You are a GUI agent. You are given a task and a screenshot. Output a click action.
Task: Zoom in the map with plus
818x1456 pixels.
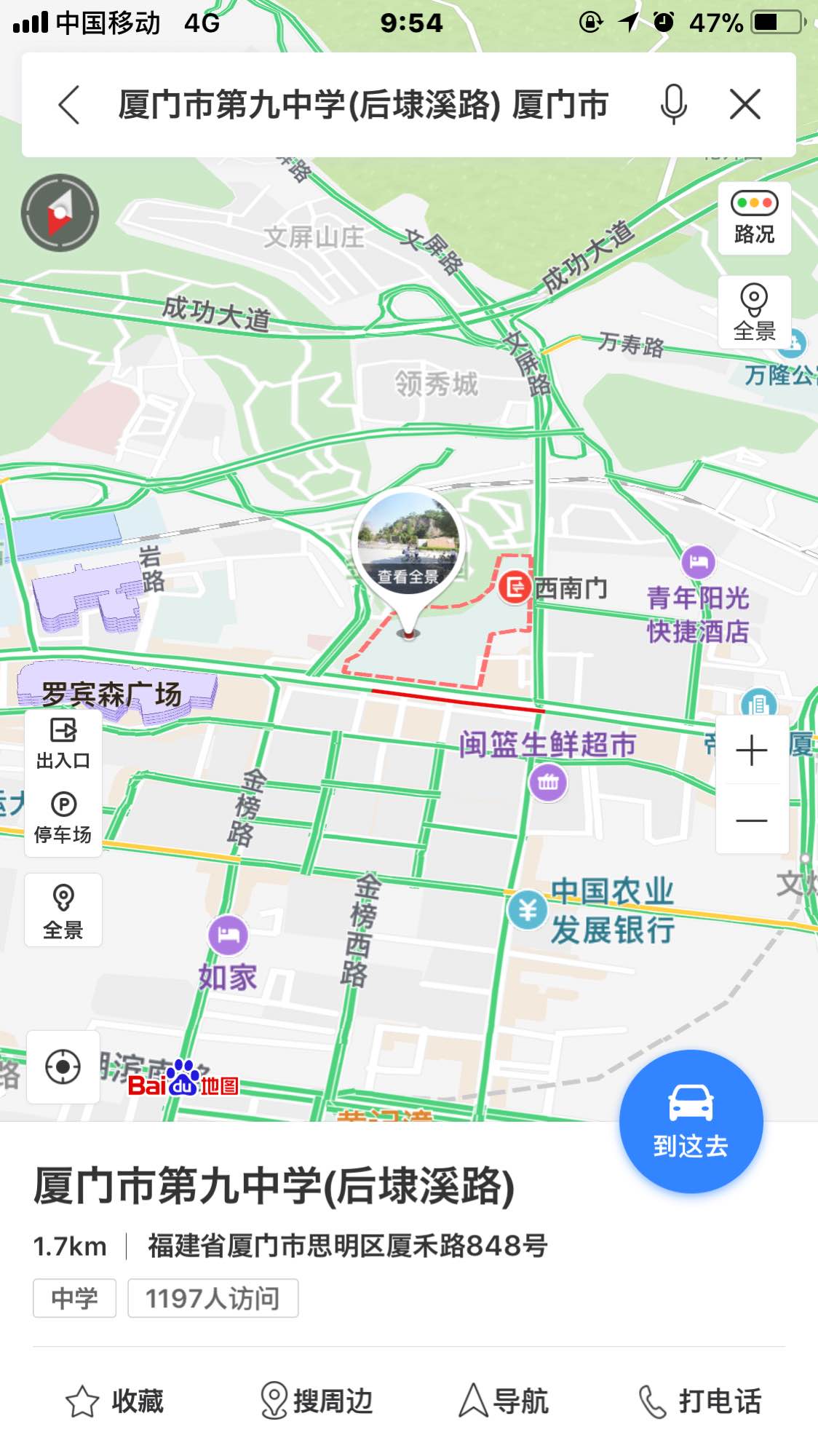pyautogui.click(x=752, y=751)
